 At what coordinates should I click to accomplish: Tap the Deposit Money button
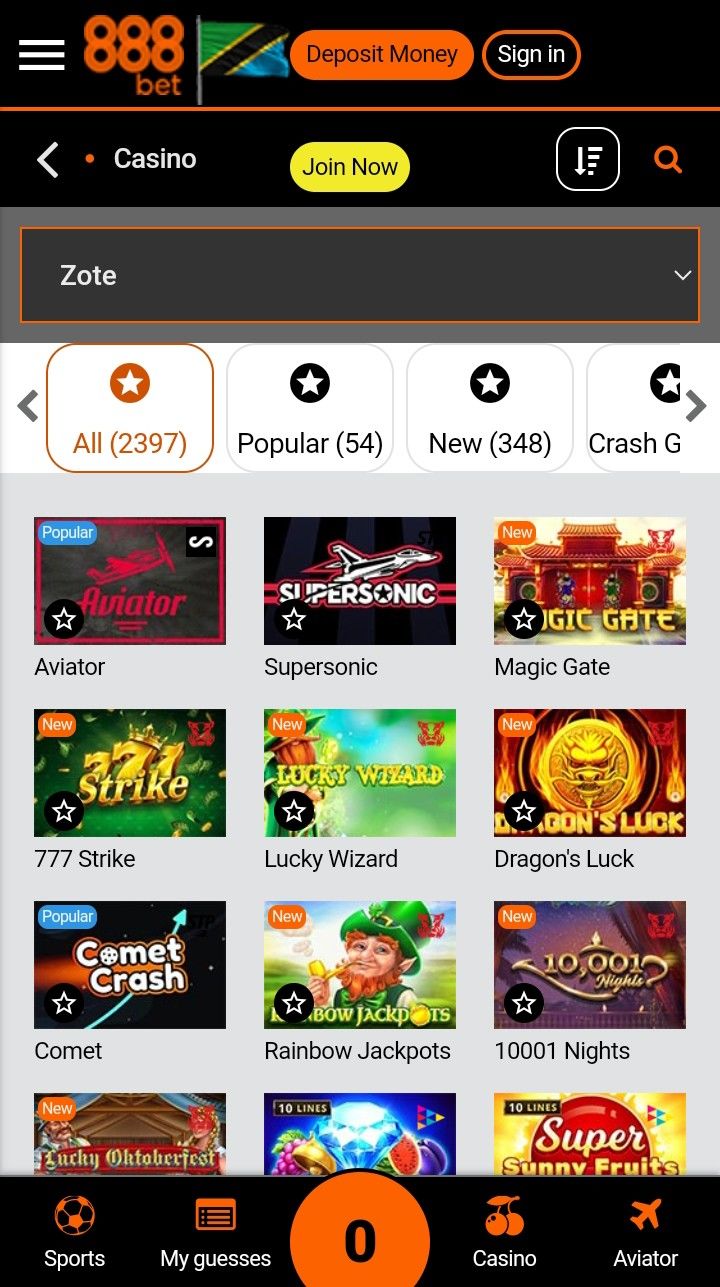click(381, 54)
